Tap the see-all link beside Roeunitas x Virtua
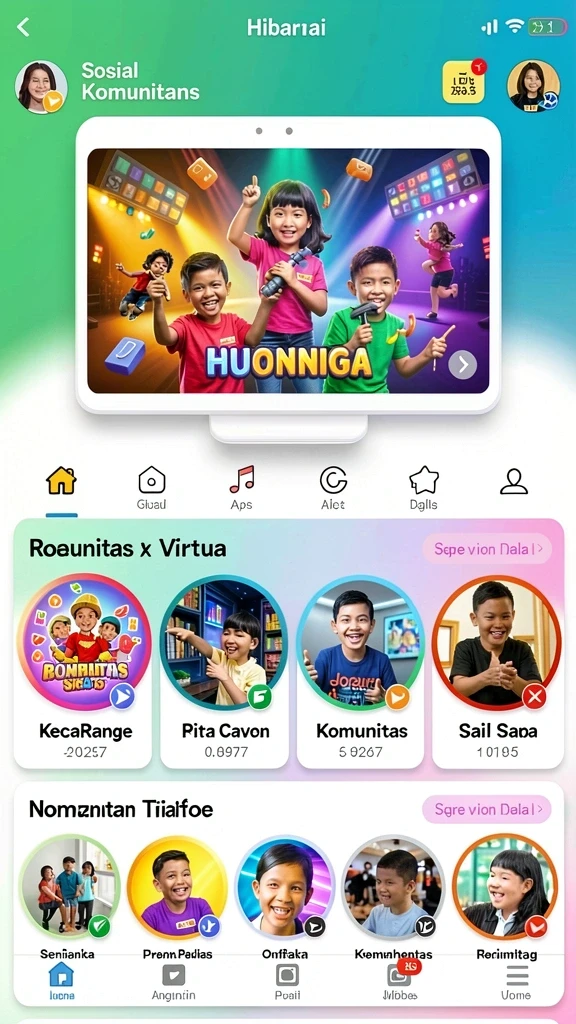Image resolution: width=576 pixels, height=1024 pixels. click(x=487, y=549)
